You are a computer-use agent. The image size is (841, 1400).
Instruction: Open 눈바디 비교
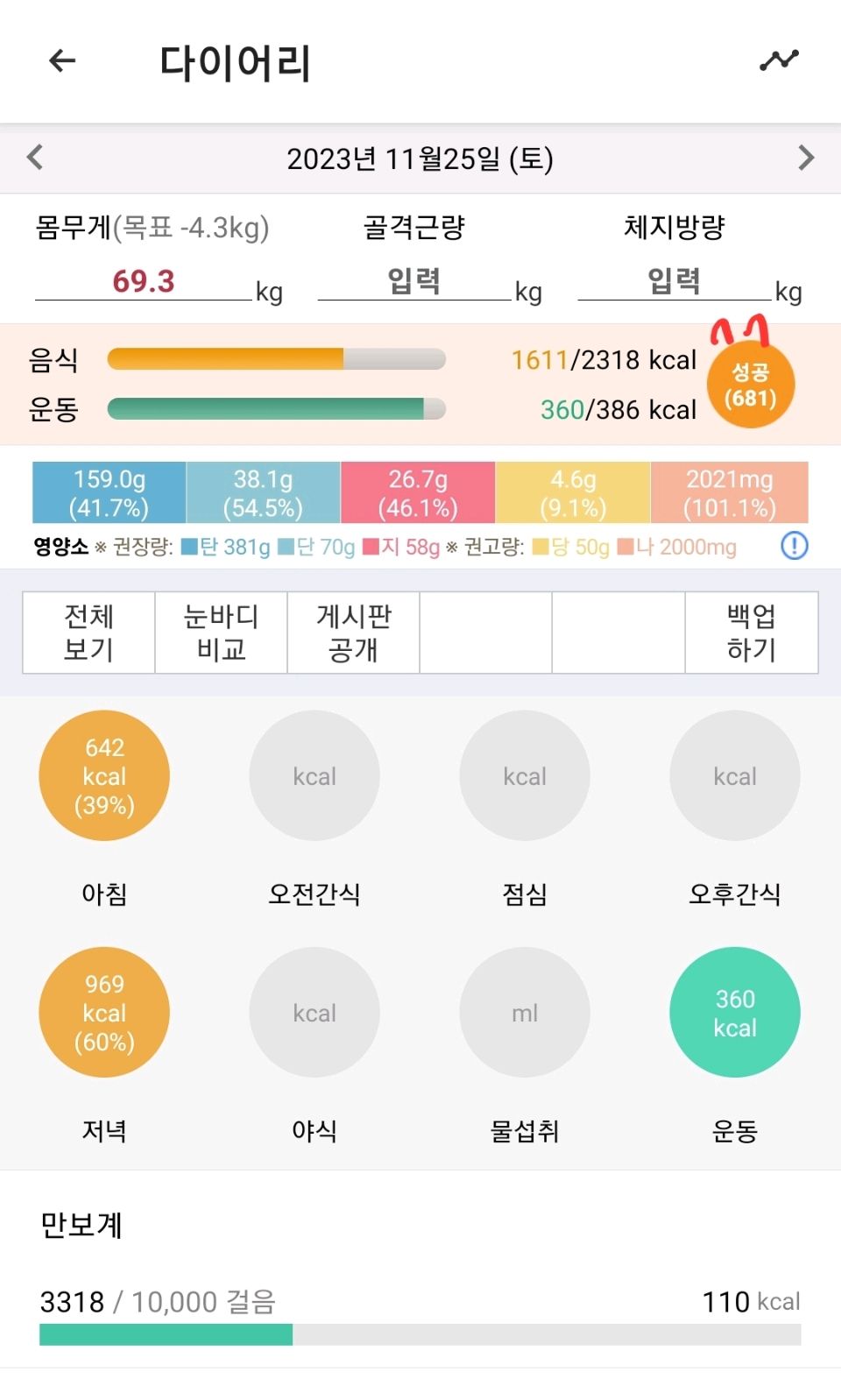(221, 633)
